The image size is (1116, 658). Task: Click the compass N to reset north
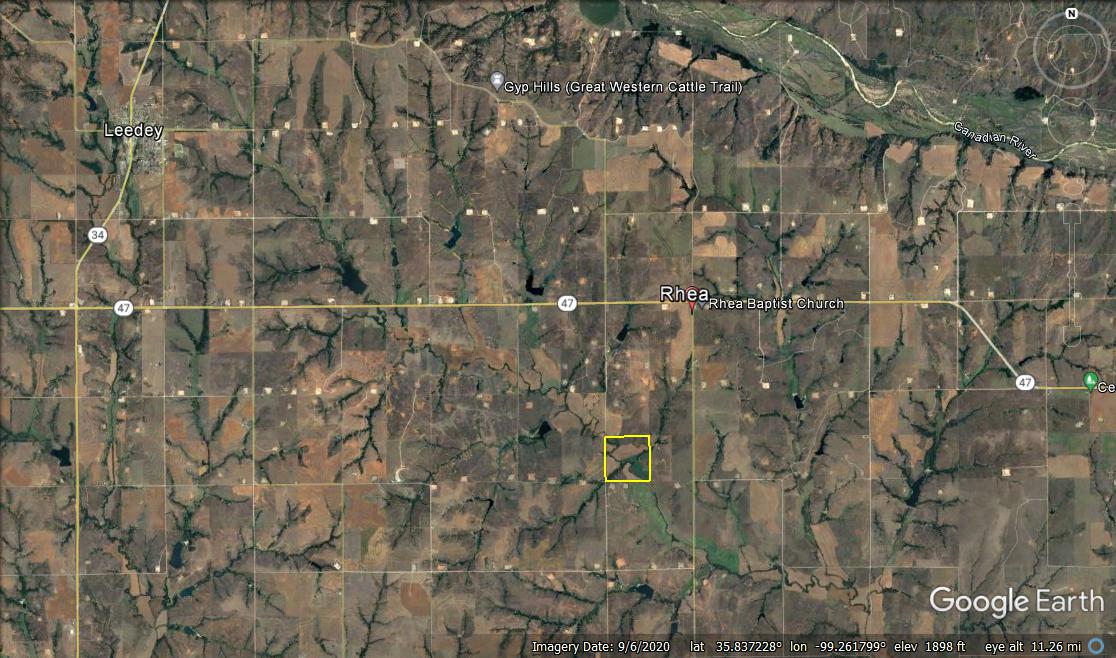[x=1071, y=14]
